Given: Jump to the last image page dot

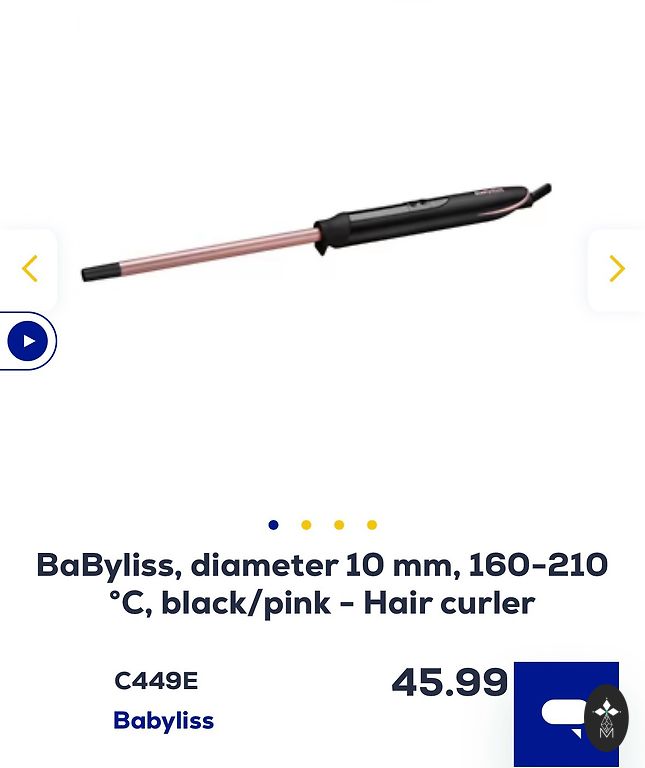Looking at the screenshot, I should pyautogui.click(x=372, y=525).
